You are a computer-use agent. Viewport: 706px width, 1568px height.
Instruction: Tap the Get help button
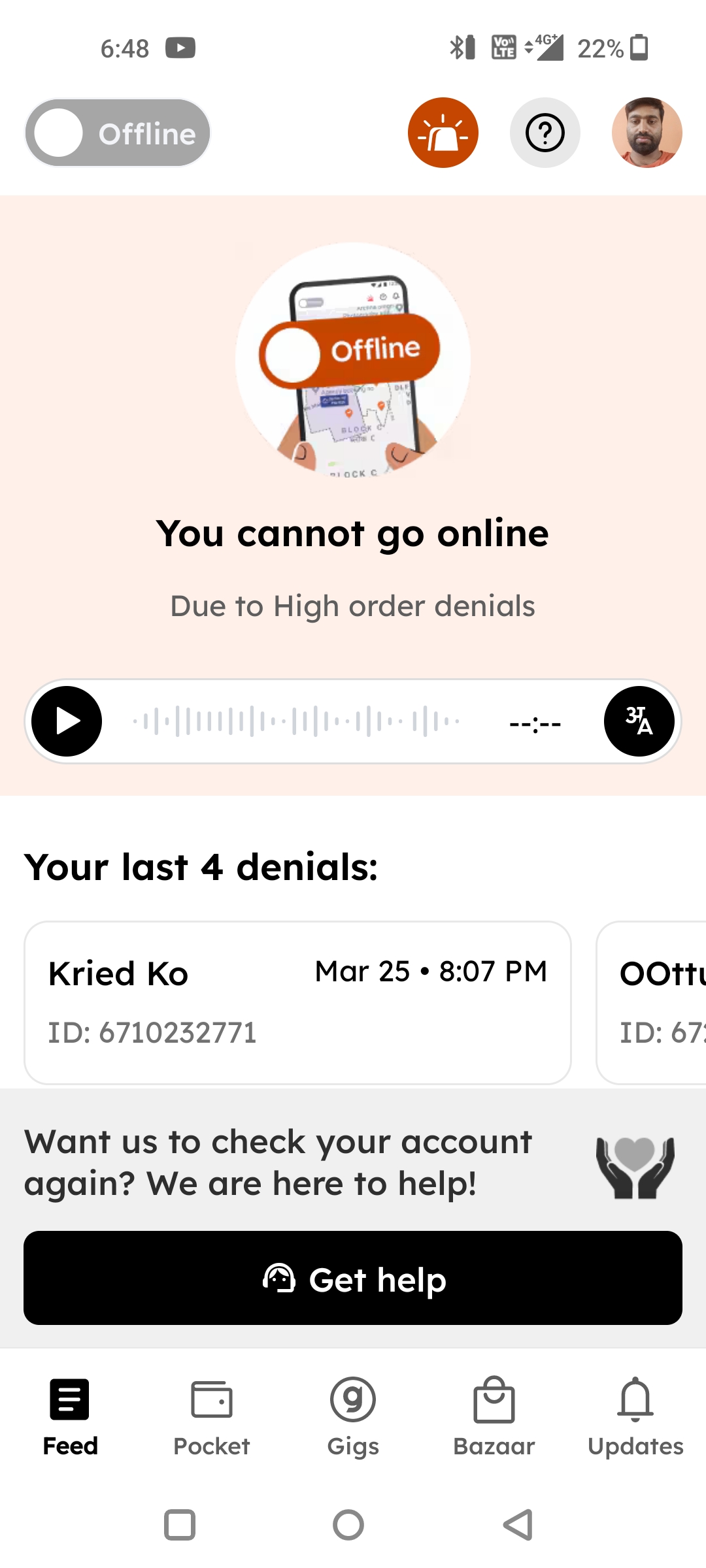[353, 1278]
